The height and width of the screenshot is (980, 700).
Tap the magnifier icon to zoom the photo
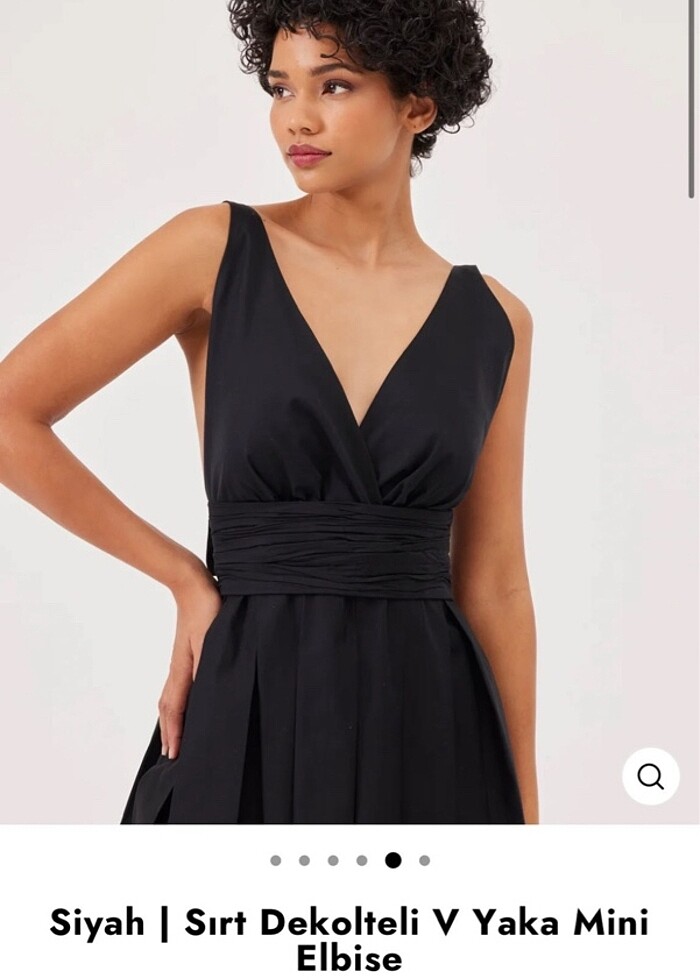click(651, 776)
